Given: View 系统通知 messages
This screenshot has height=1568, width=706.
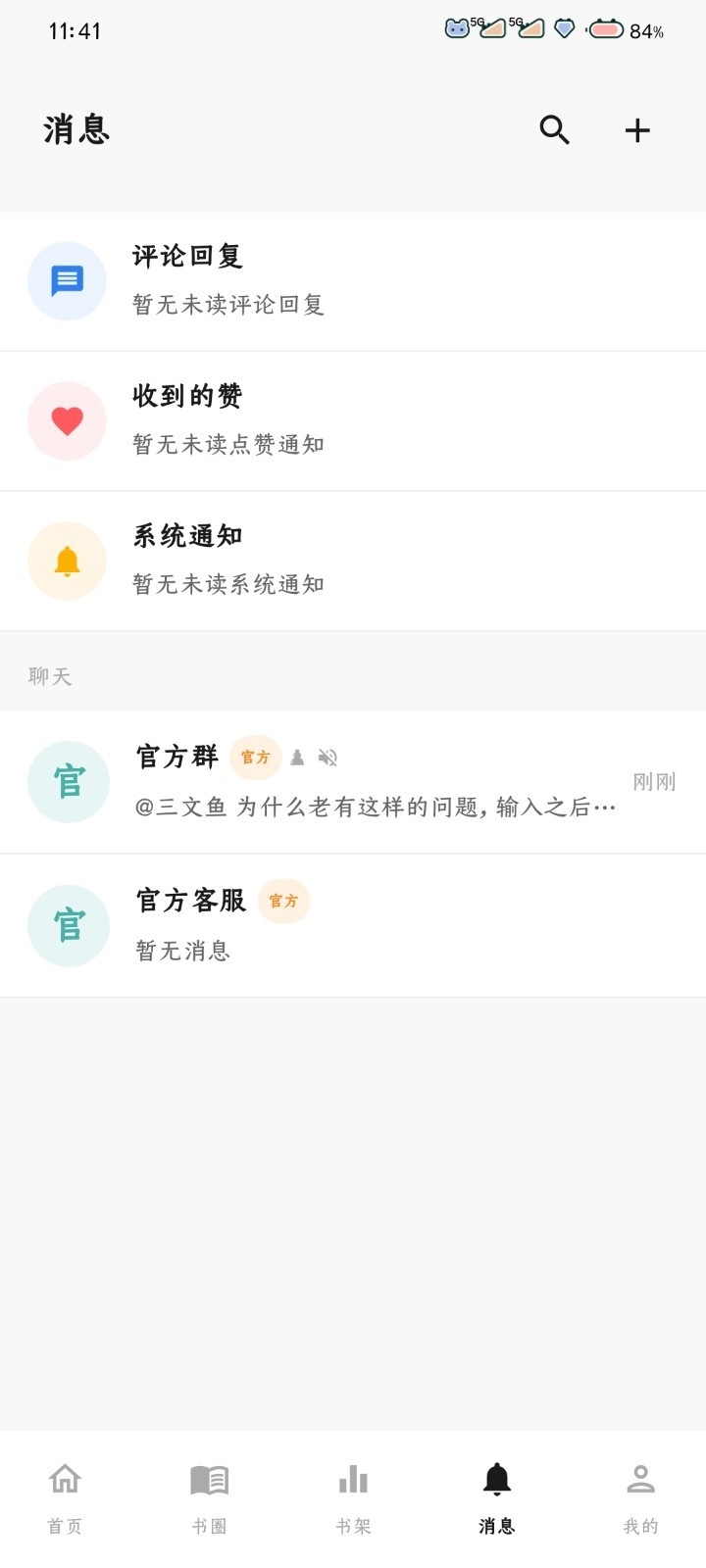Looking at the screenshot, I should coord(353,562).
